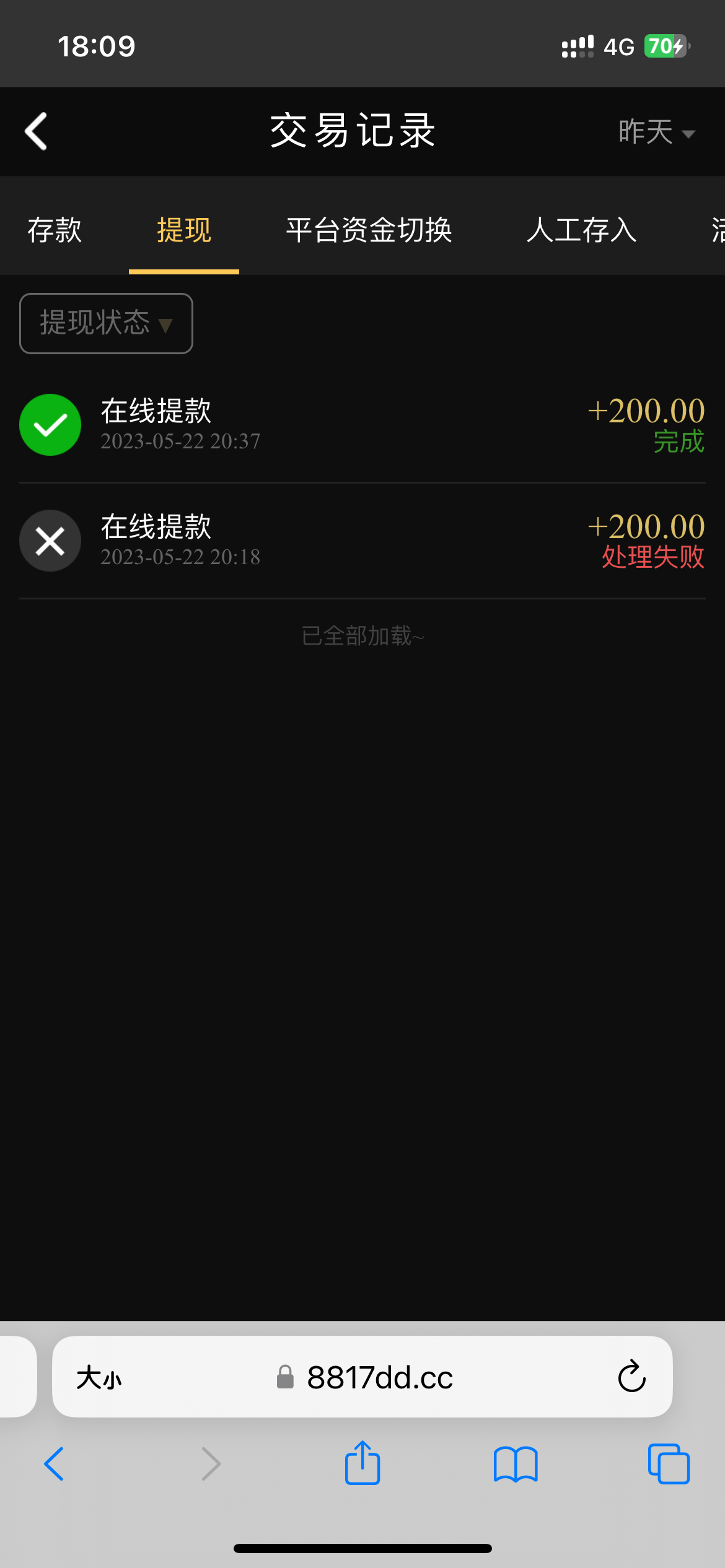Open Safari bookmarks
Screen dimensions: 725x1568
pos(516,1464)
